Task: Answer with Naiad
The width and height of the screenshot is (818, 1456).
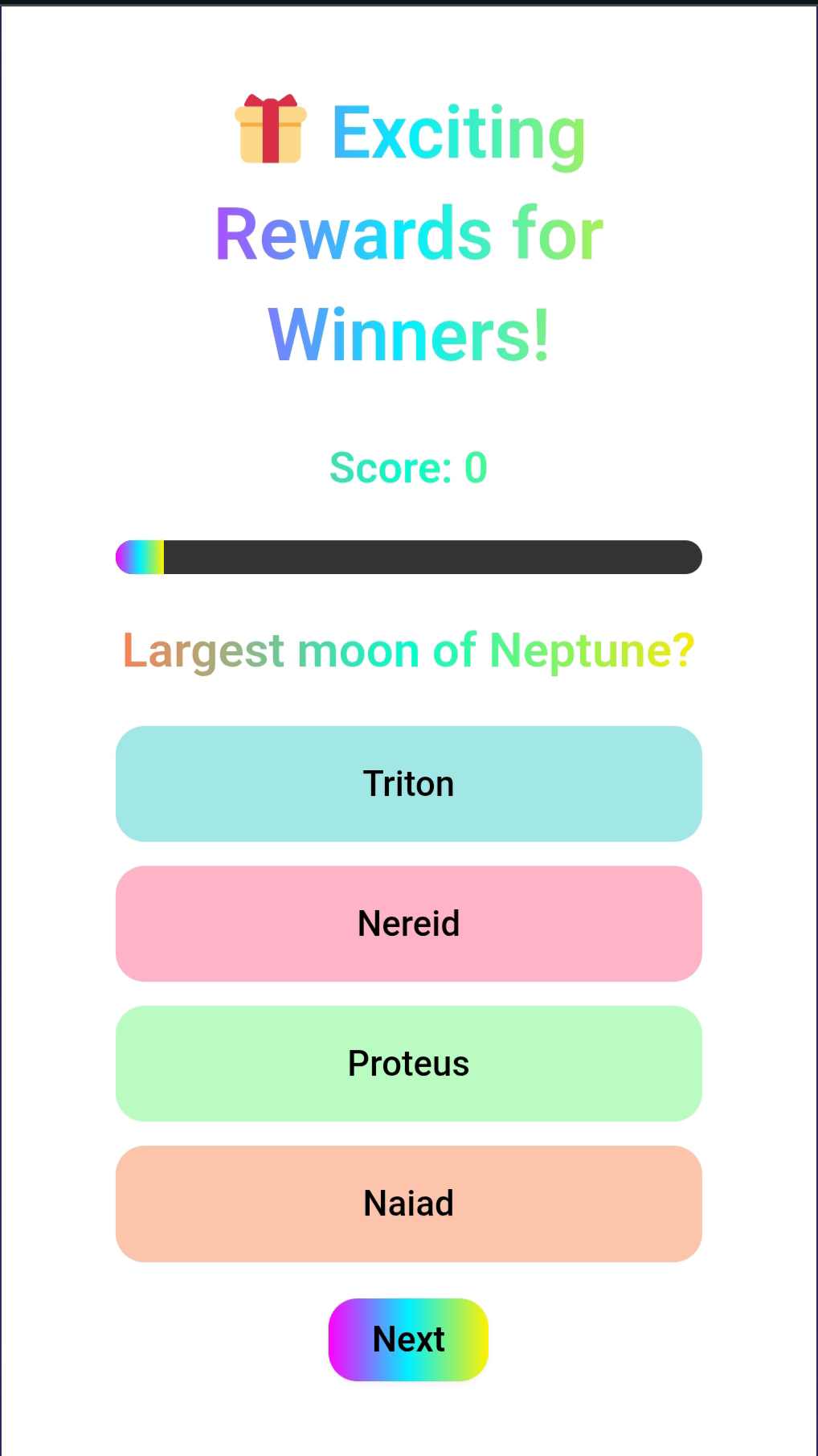Action: pos(408,1204)
